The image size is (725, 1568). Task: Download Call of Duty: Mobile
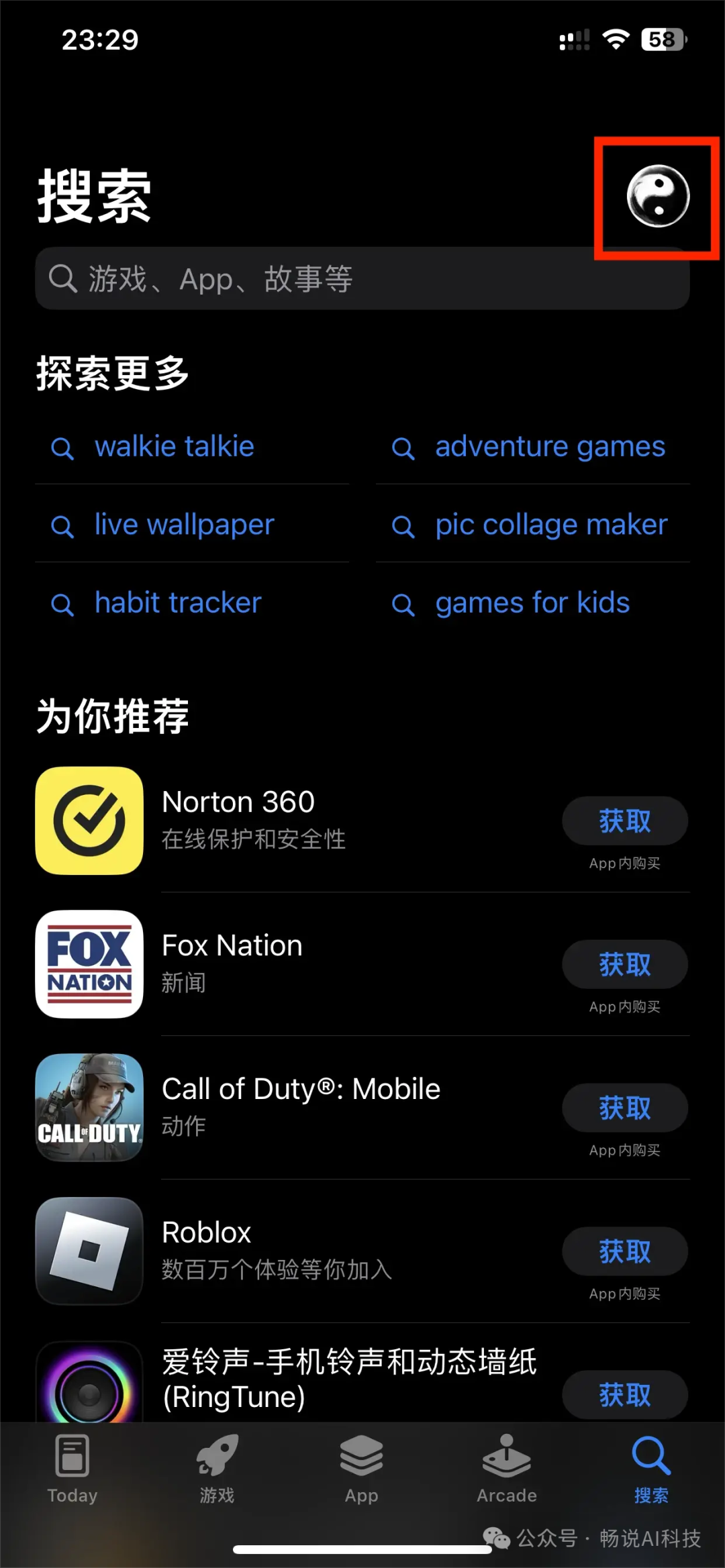coord(624,1108)
